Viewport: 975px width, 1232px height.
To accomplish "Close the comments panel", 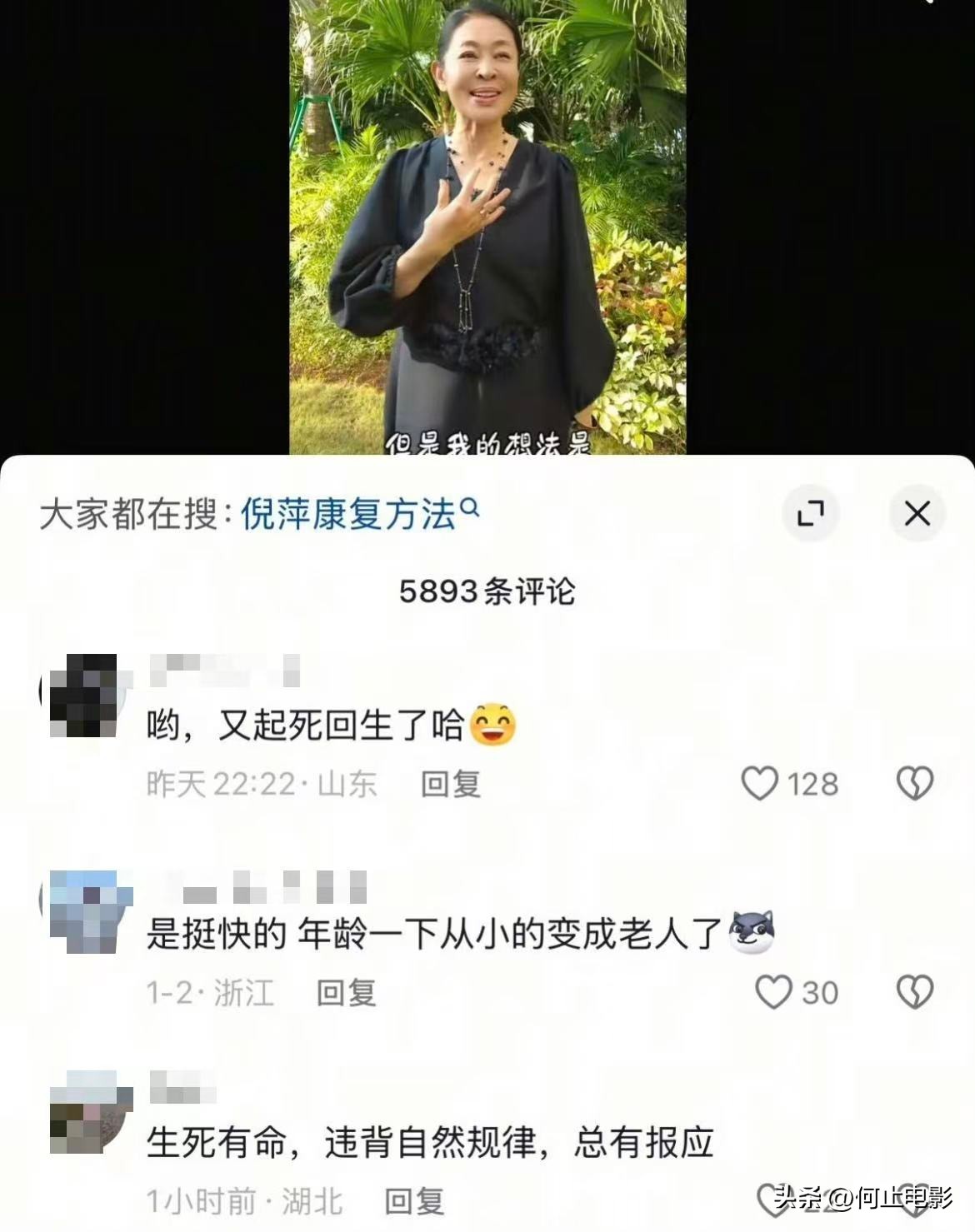I will 917,514.
